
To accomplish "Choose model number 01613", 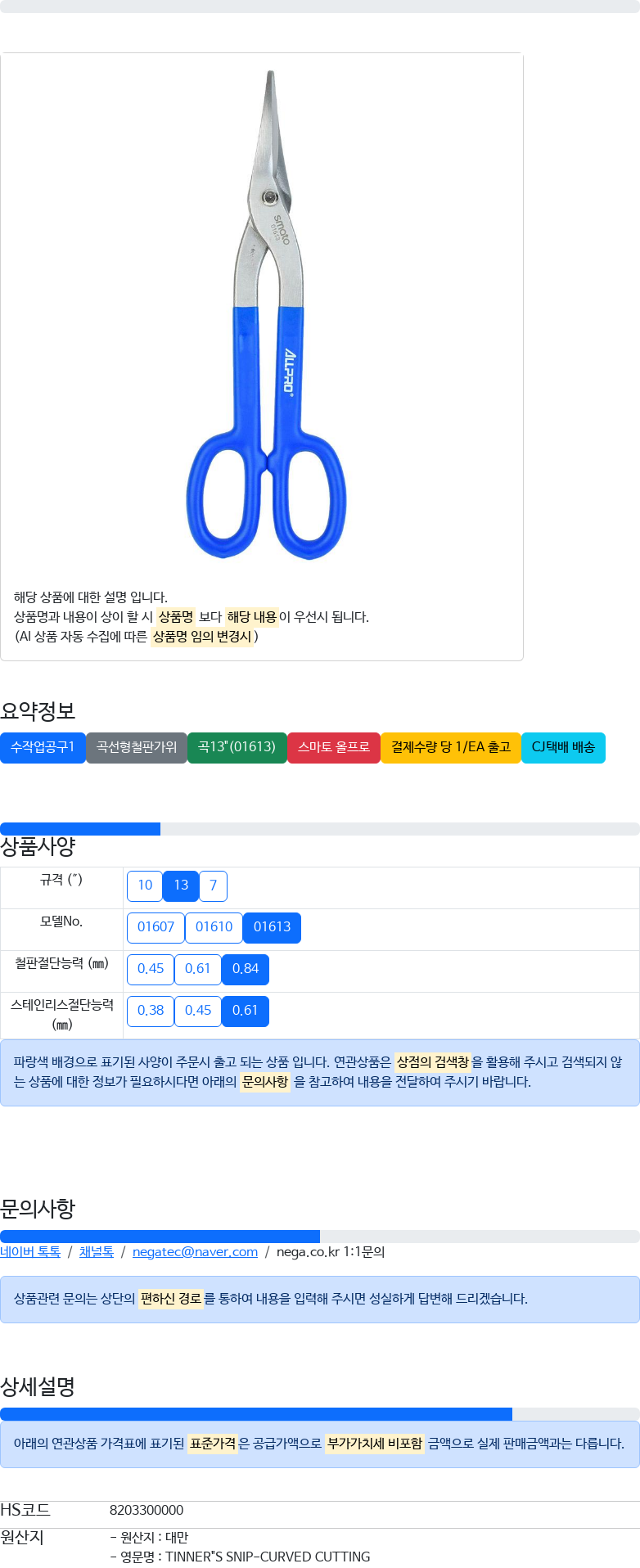I will [272, 927].
